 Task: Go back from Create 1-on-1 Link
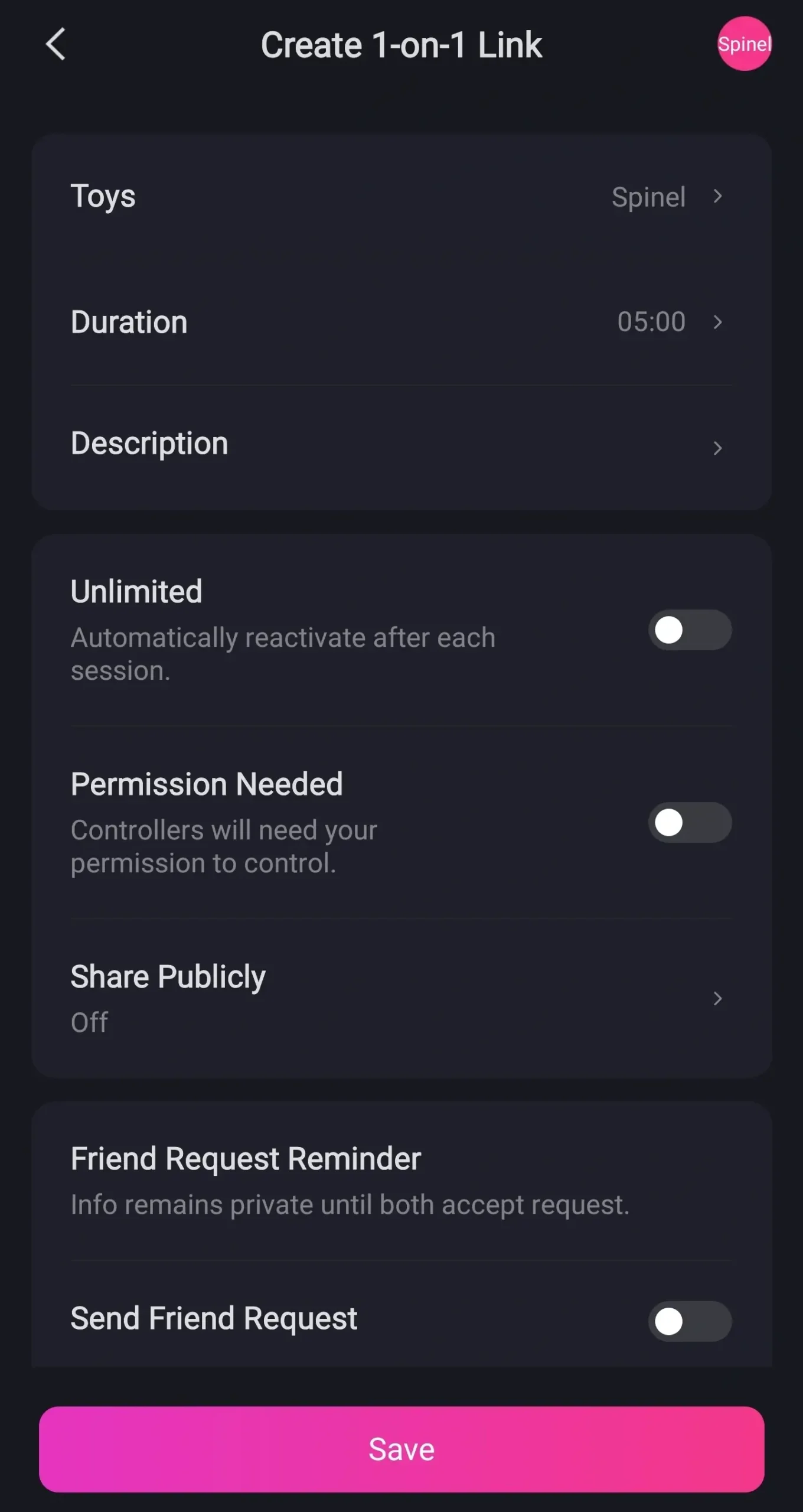coord(56,44)
